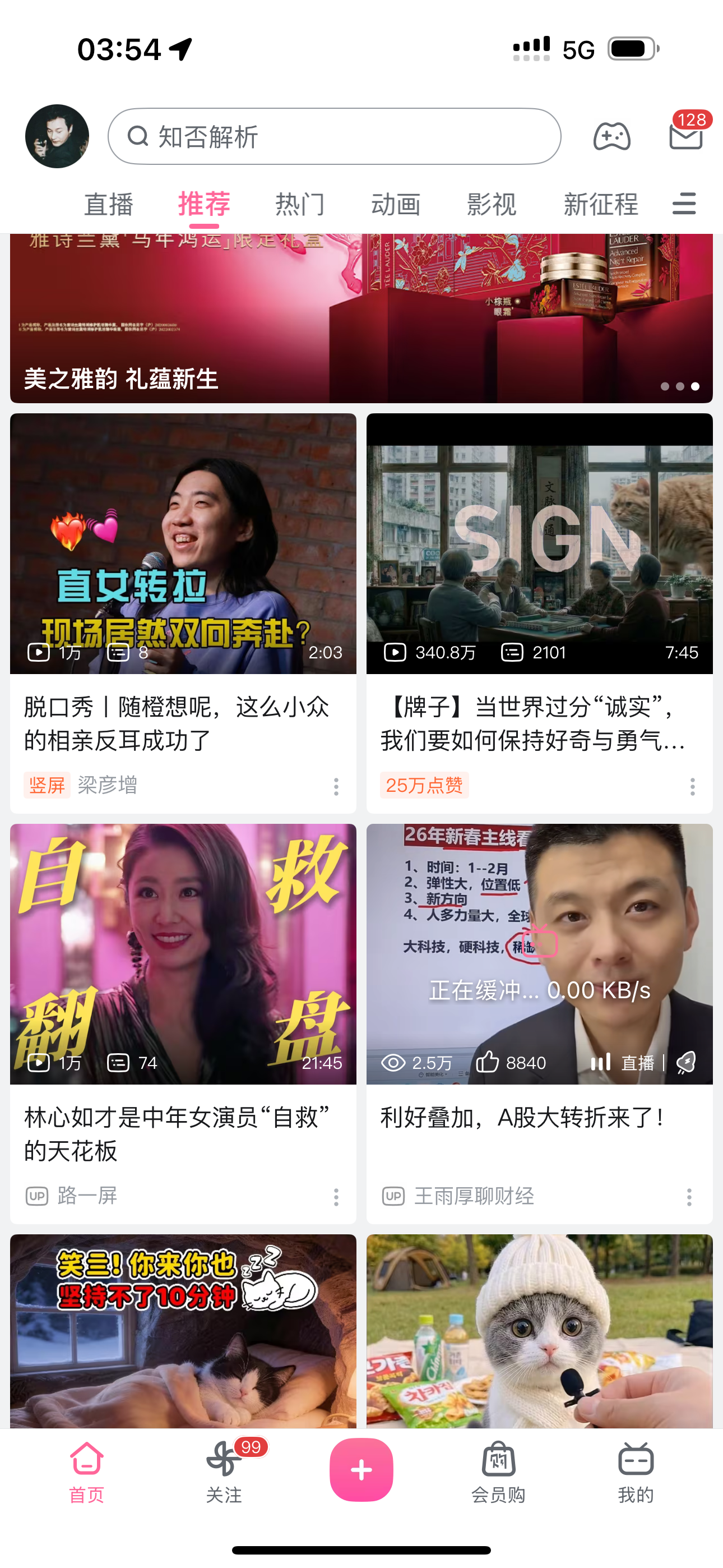Screen dimensions: 723x1568
Task: Open the 新征程 tab
Action: [600, 205]
